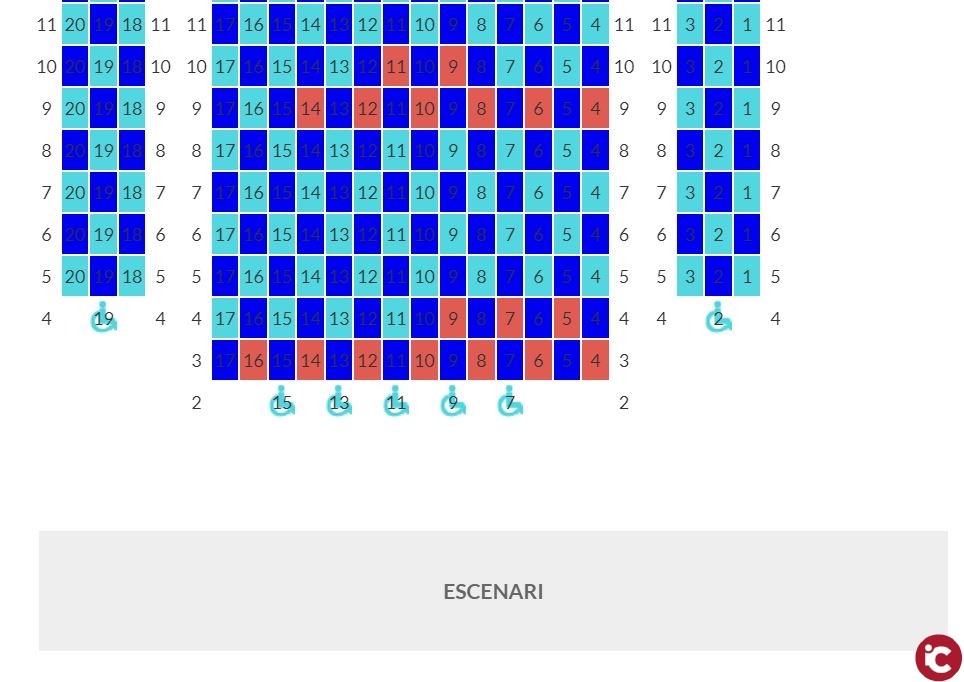Open the red chat bubble icon
Image resolution: width=964 pixels, height=682 pixels.
[x=938, y=657]
